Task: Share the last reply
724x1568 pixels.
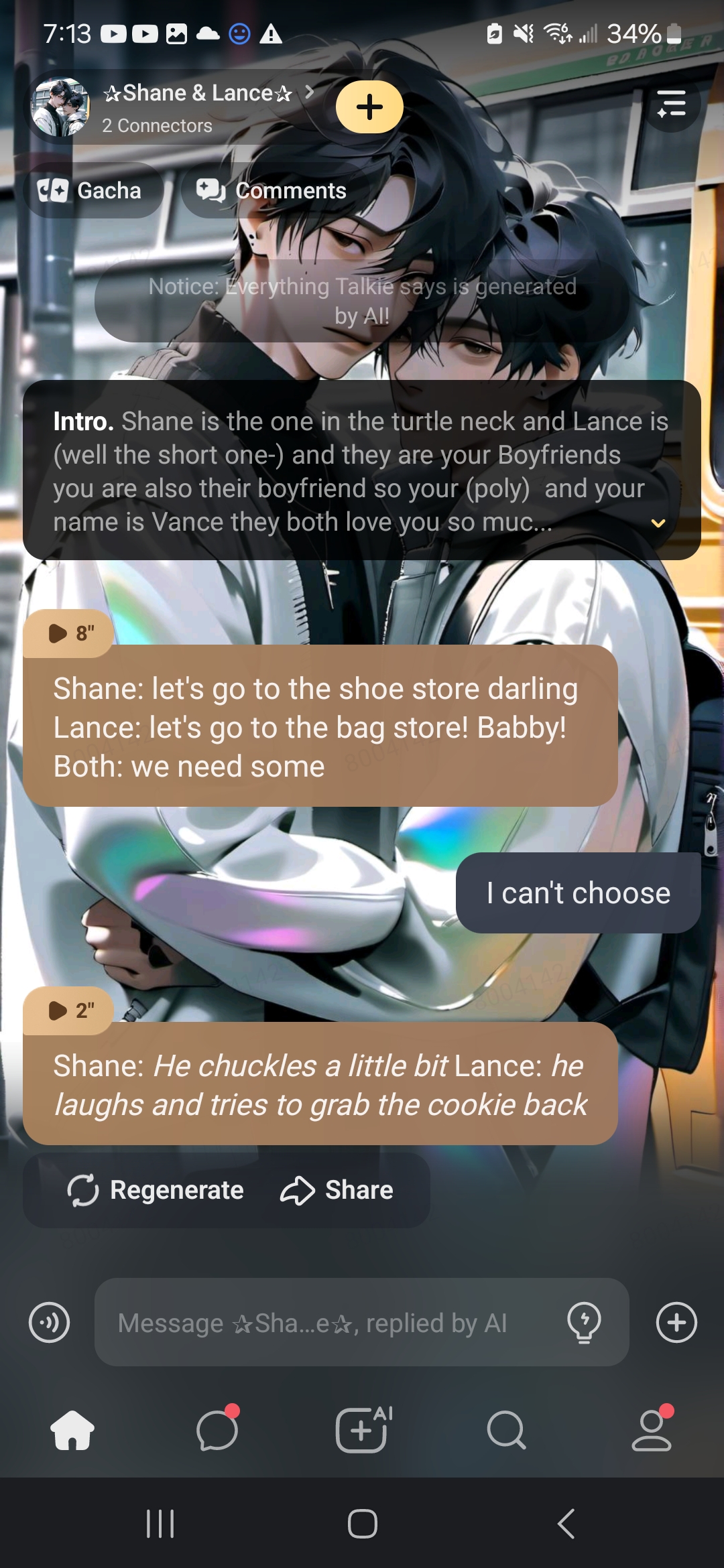Action: 337,1190
